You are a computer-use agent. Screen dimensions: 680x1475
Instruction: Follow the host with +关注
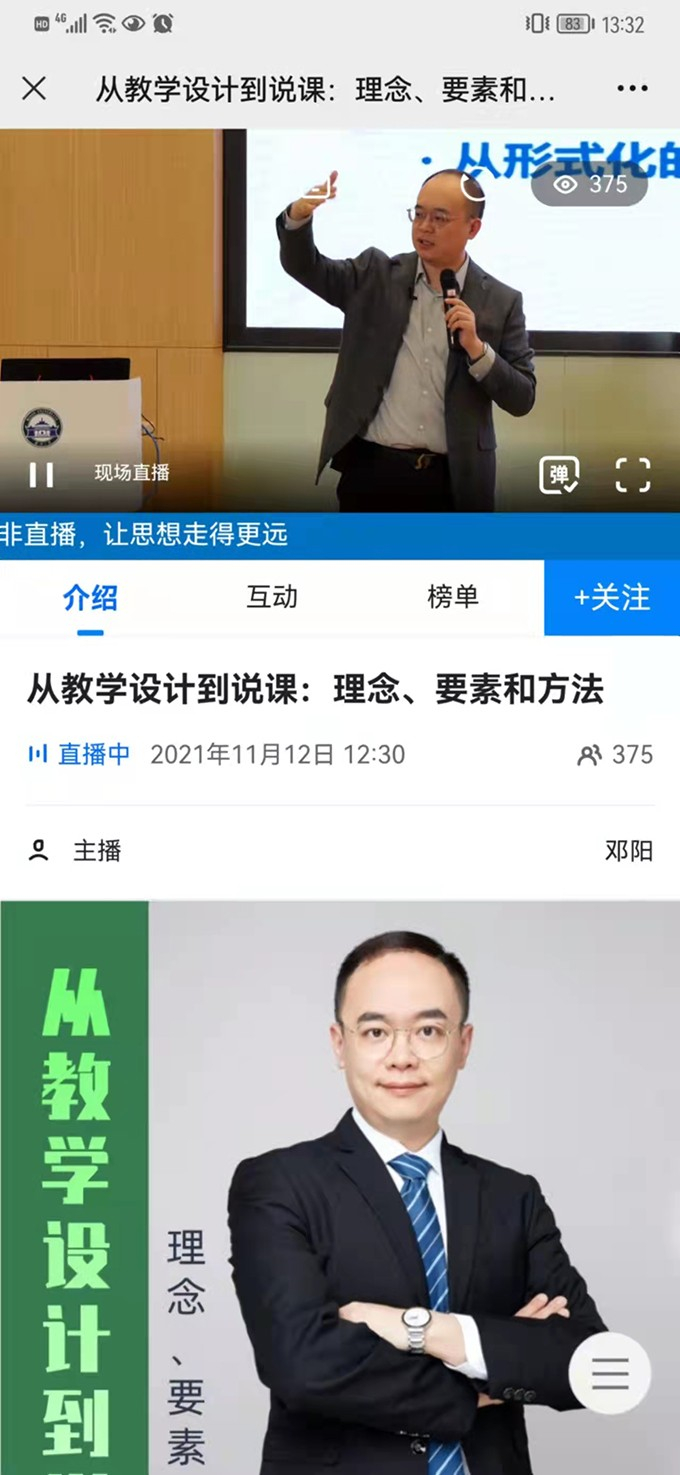pyautogui.click(x=612, y=597)
